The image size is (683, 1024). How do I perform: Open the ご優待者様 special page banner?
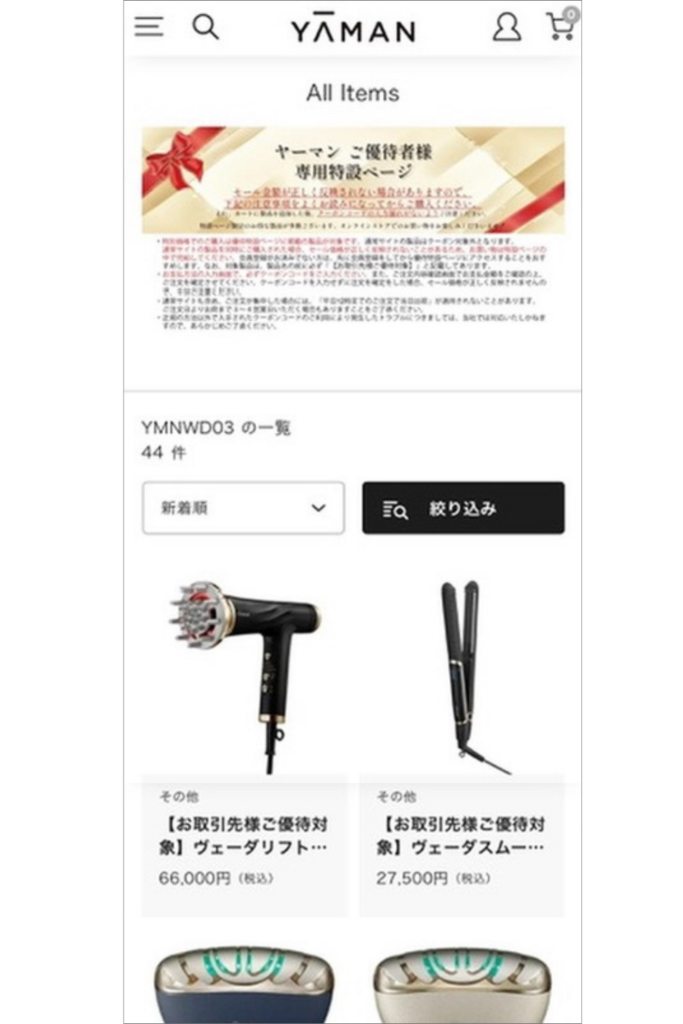[x=353, y=180]
